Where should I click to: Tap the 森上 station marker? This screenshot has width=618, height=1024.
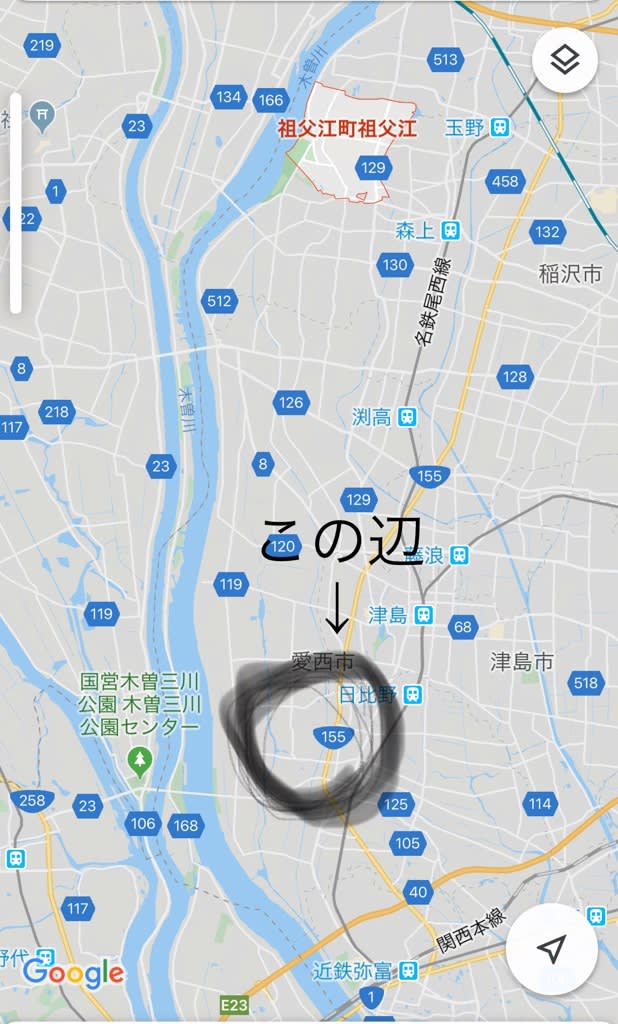[452, 231]
